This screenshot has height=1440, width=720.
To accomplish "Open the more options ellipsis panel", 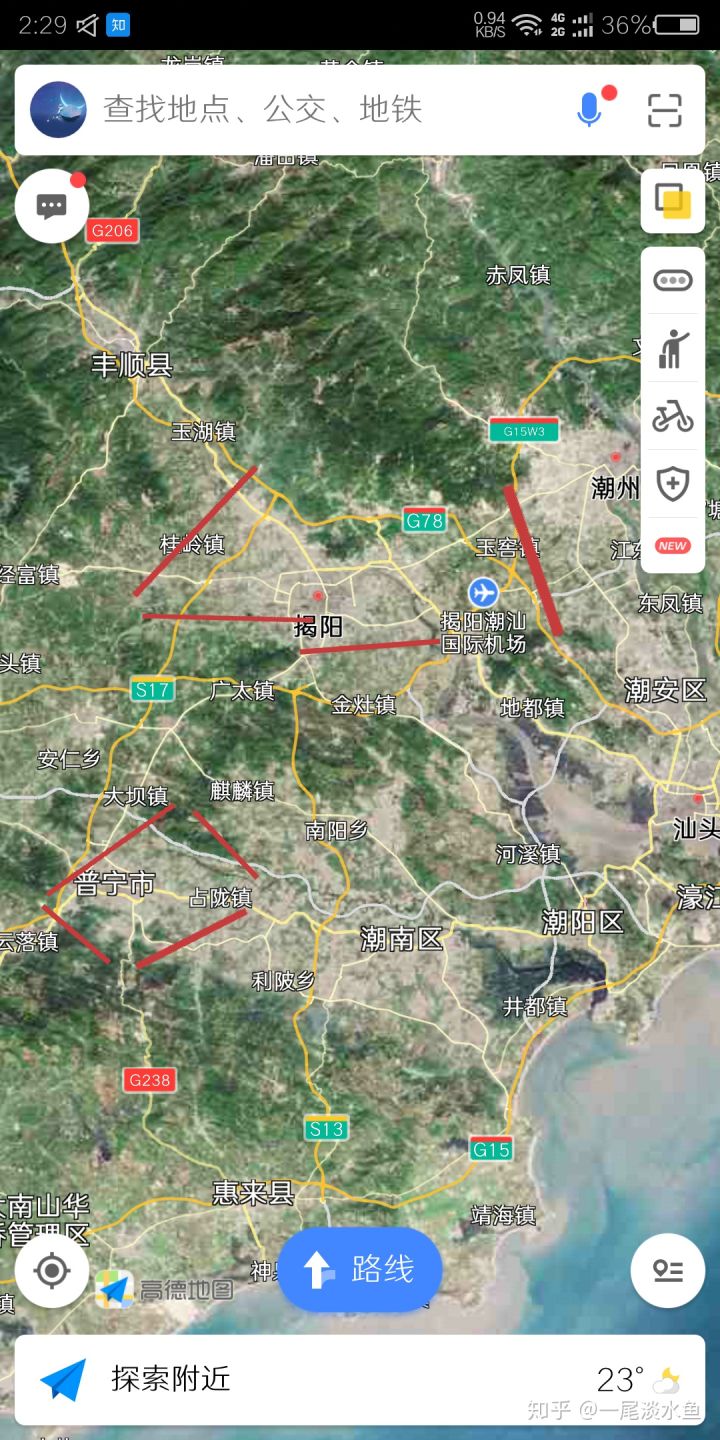I will click(672, 279).
